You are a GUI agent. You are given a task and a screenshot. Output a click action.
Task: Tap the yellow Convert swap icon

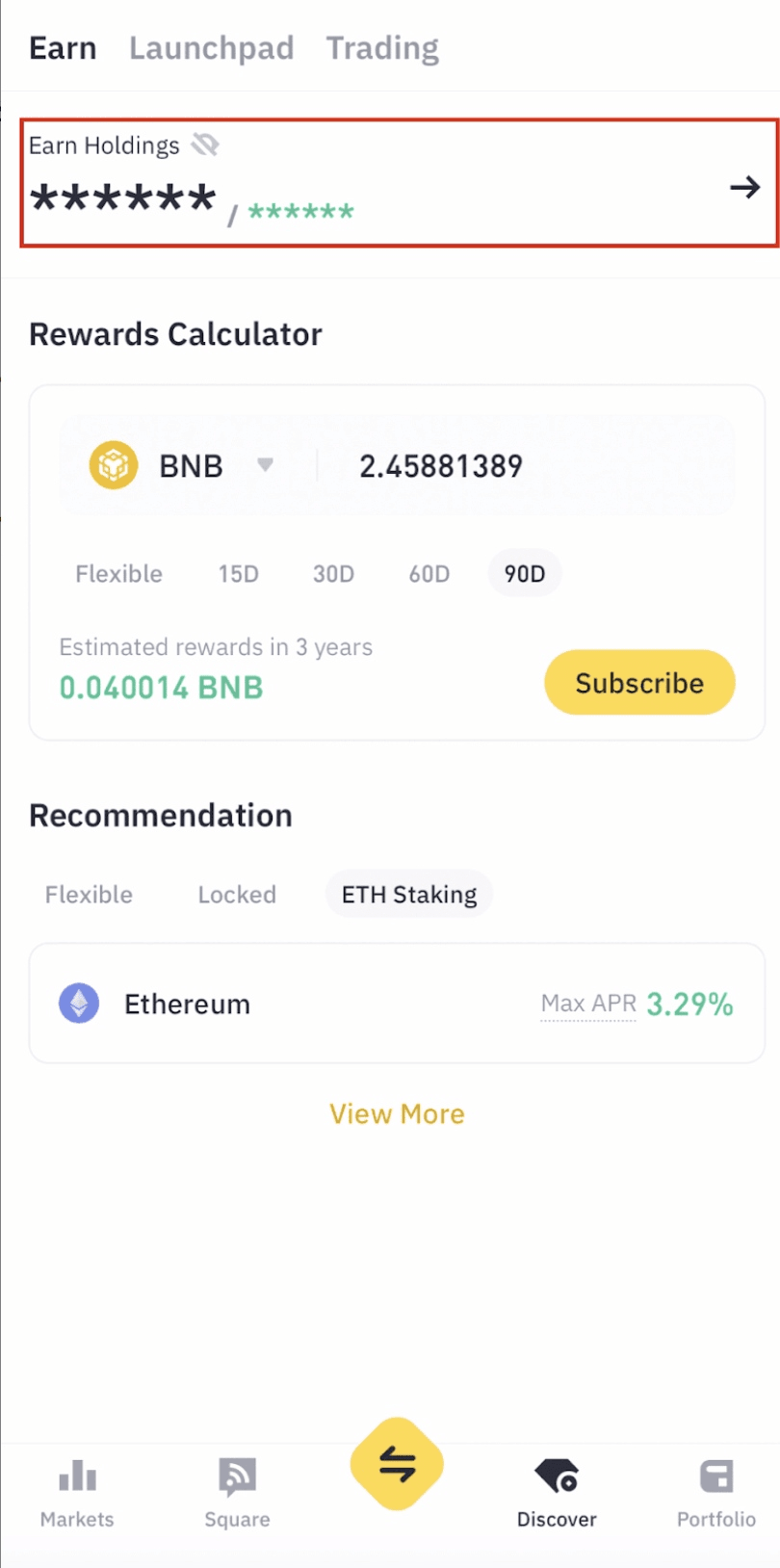(396, 1463)
